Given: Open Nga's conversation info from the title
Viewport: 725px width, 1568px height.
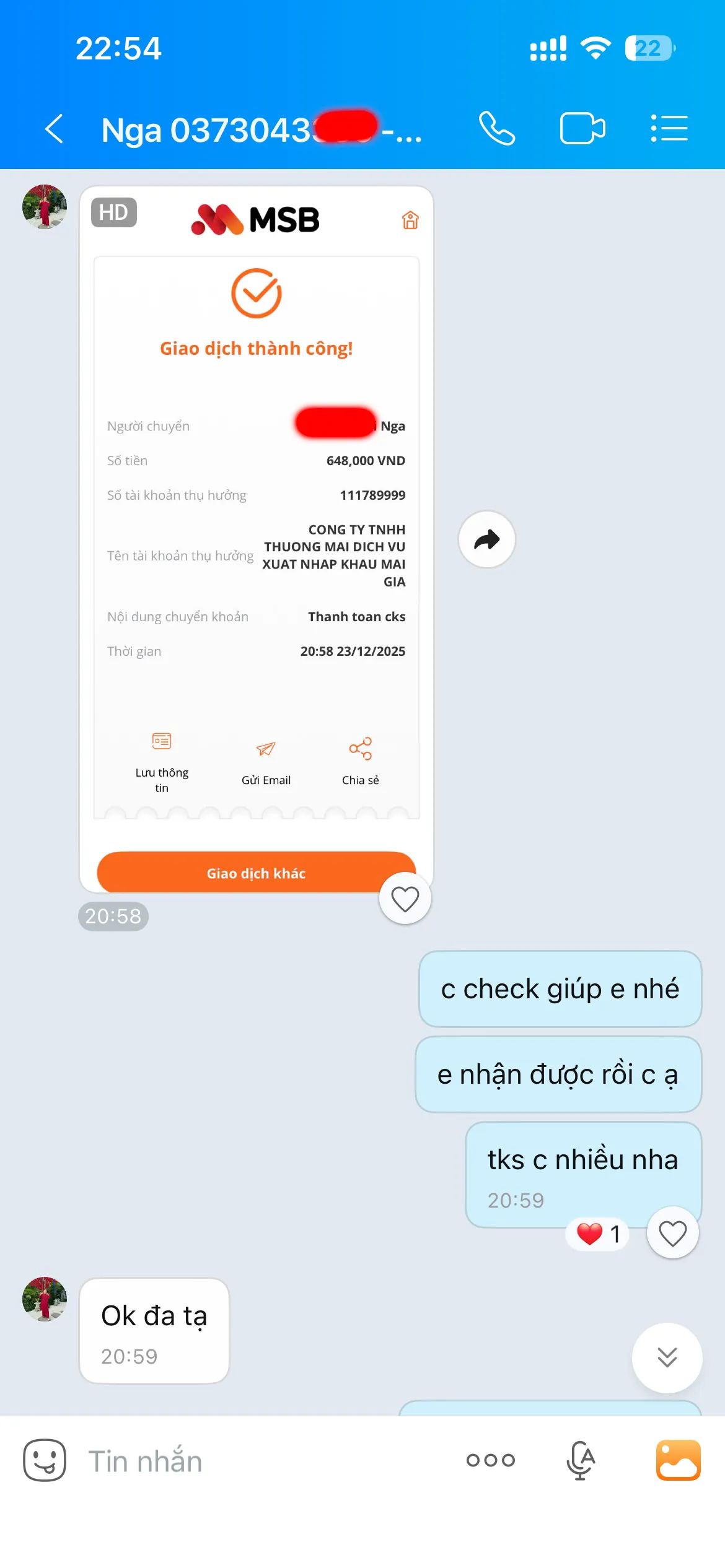Looking at the screenshot, I should pyautogui.click(x=260, y=130).
